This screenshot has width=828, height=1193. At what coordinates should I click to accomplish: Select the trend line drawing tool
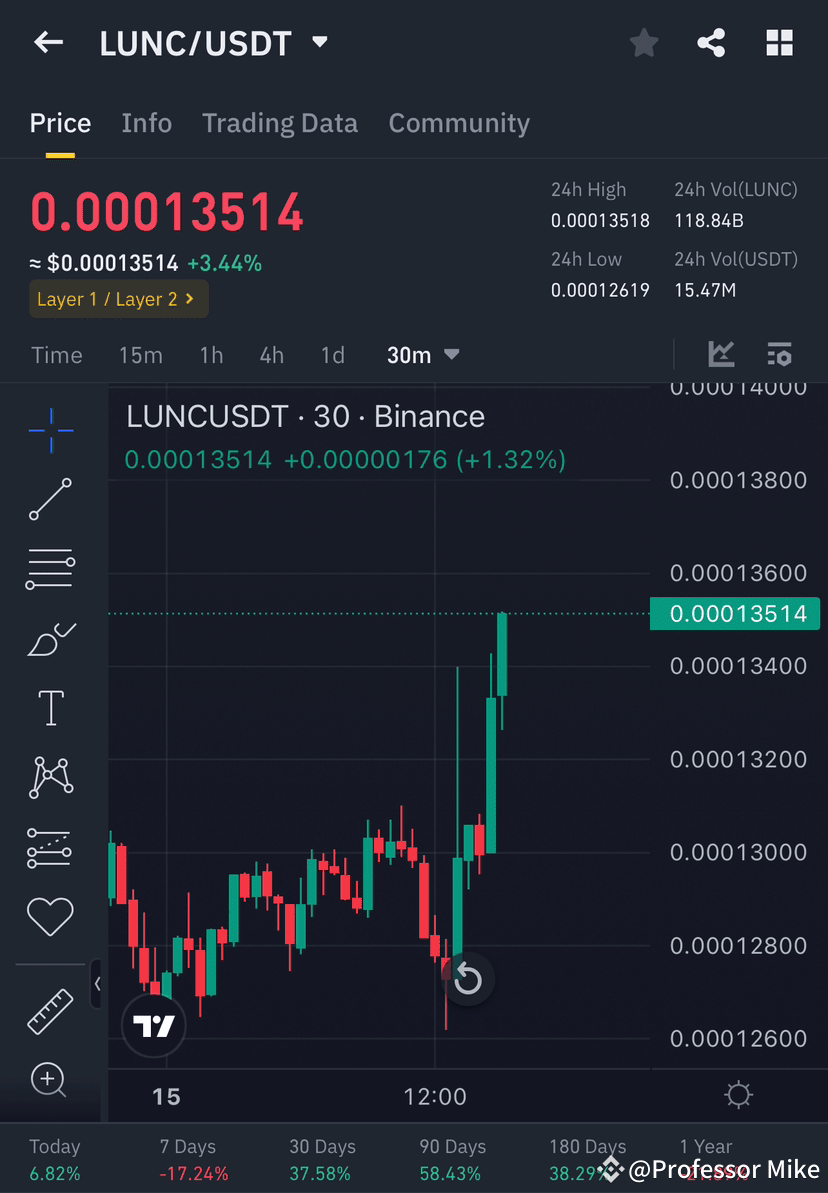pos(50,499)
